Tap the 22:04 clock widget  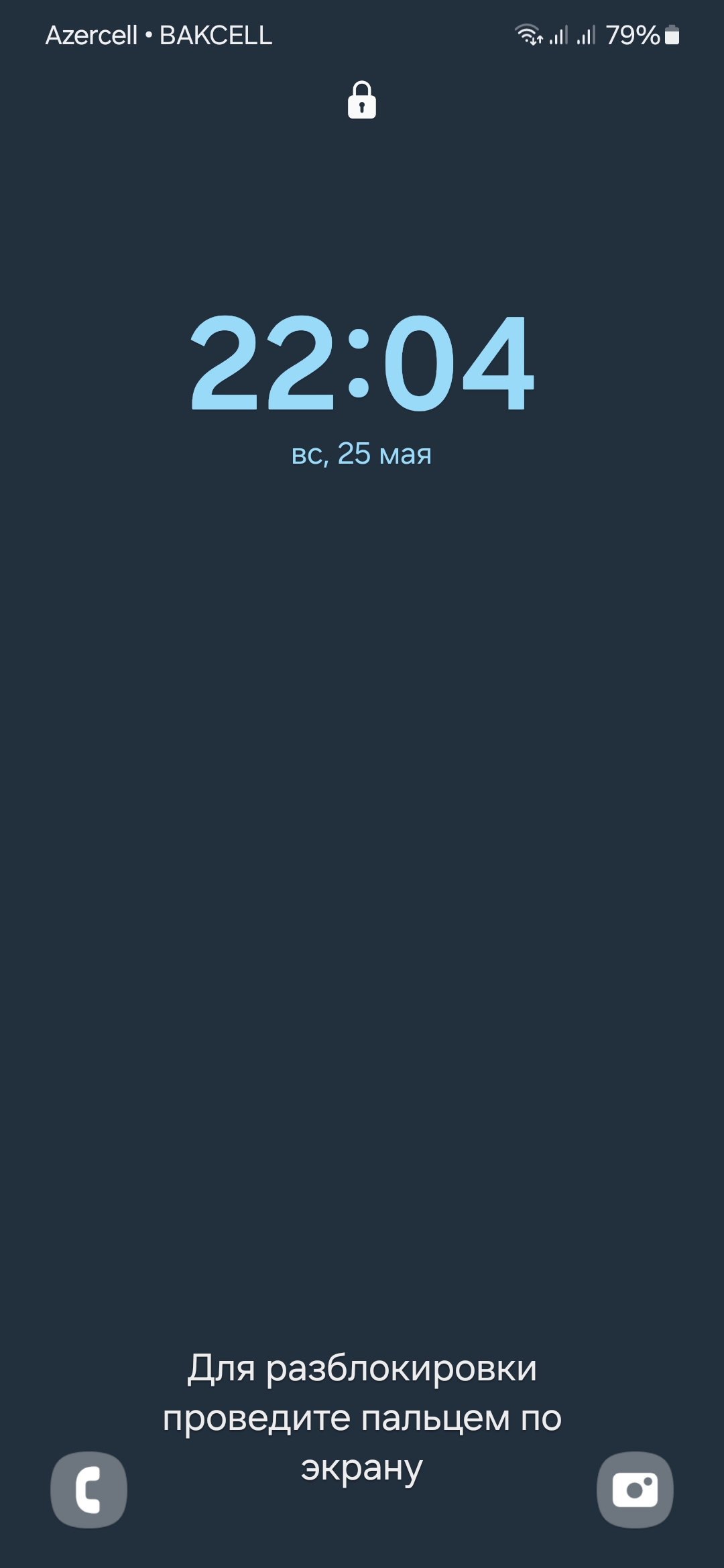362,363
